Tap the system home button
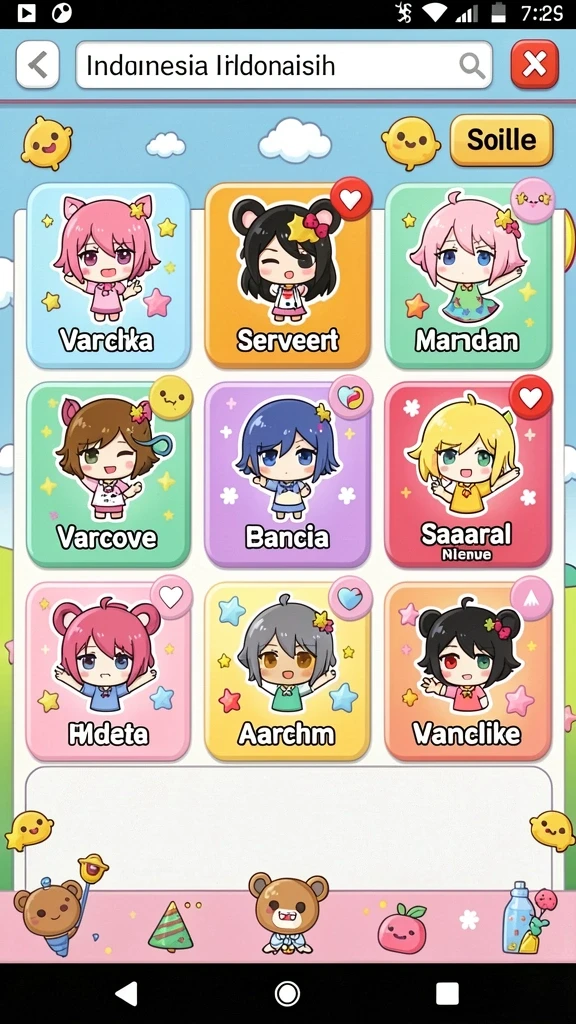The width and height of the screenshot is (576, 1024). [287, 993]
